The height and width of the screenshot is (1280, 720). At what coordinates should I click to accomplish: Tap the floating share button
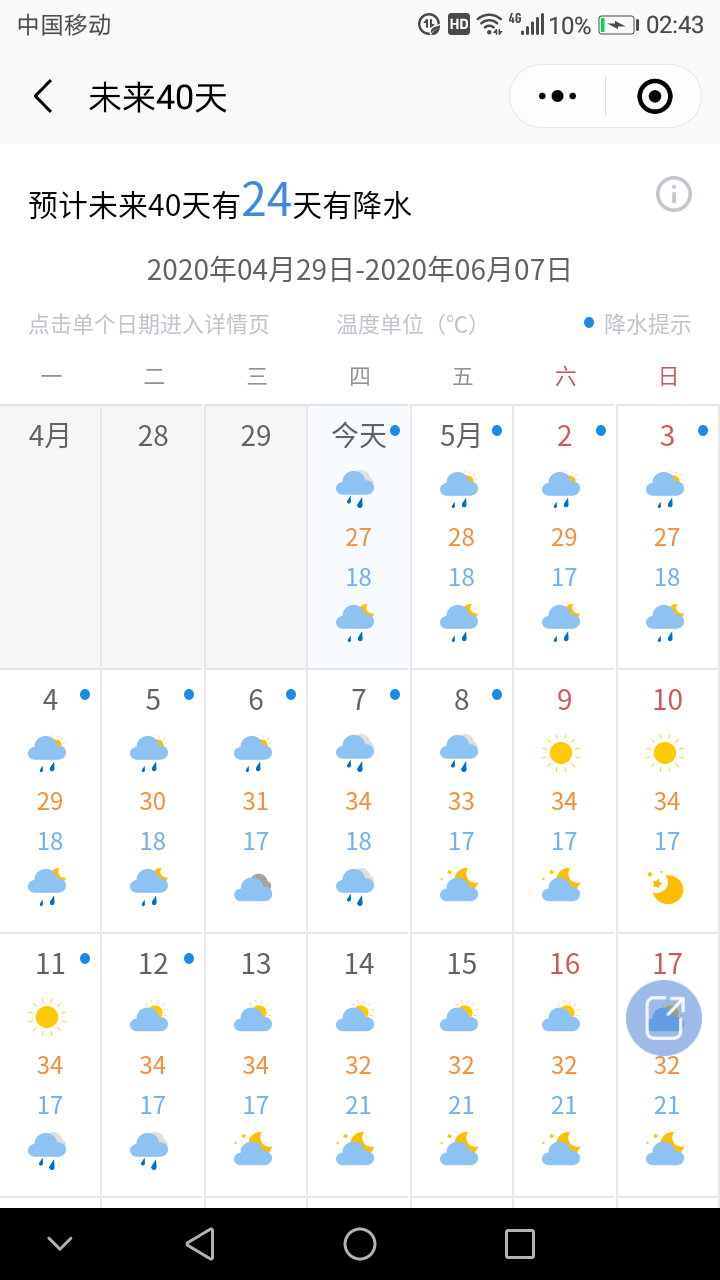[x=664, y=1018]
